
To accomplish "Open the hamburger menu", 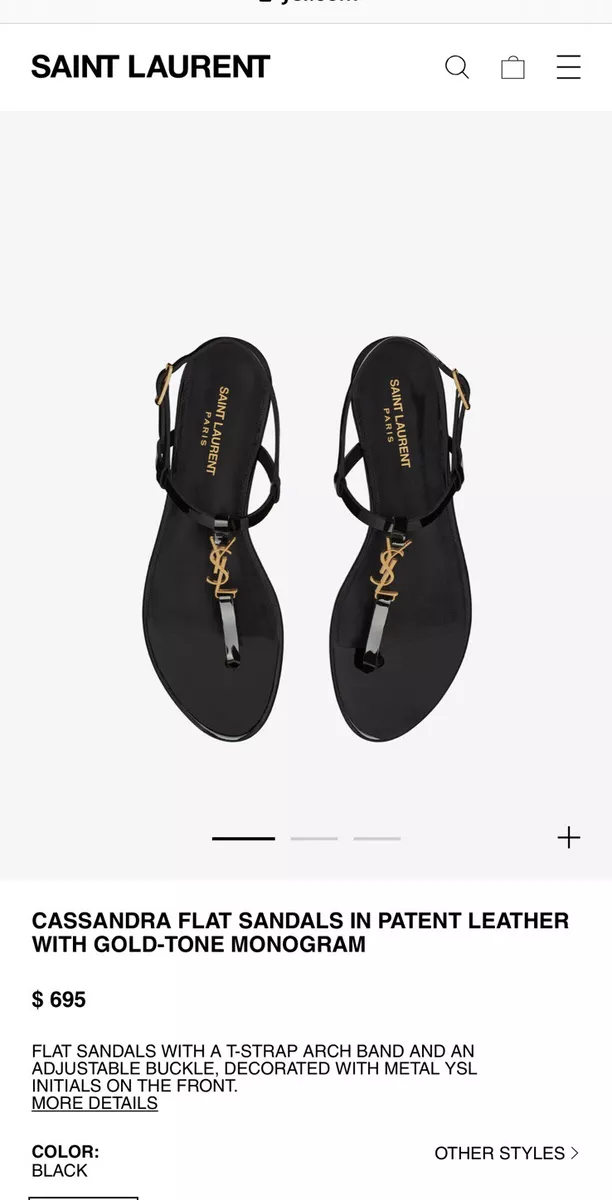I will click(569, 67).
